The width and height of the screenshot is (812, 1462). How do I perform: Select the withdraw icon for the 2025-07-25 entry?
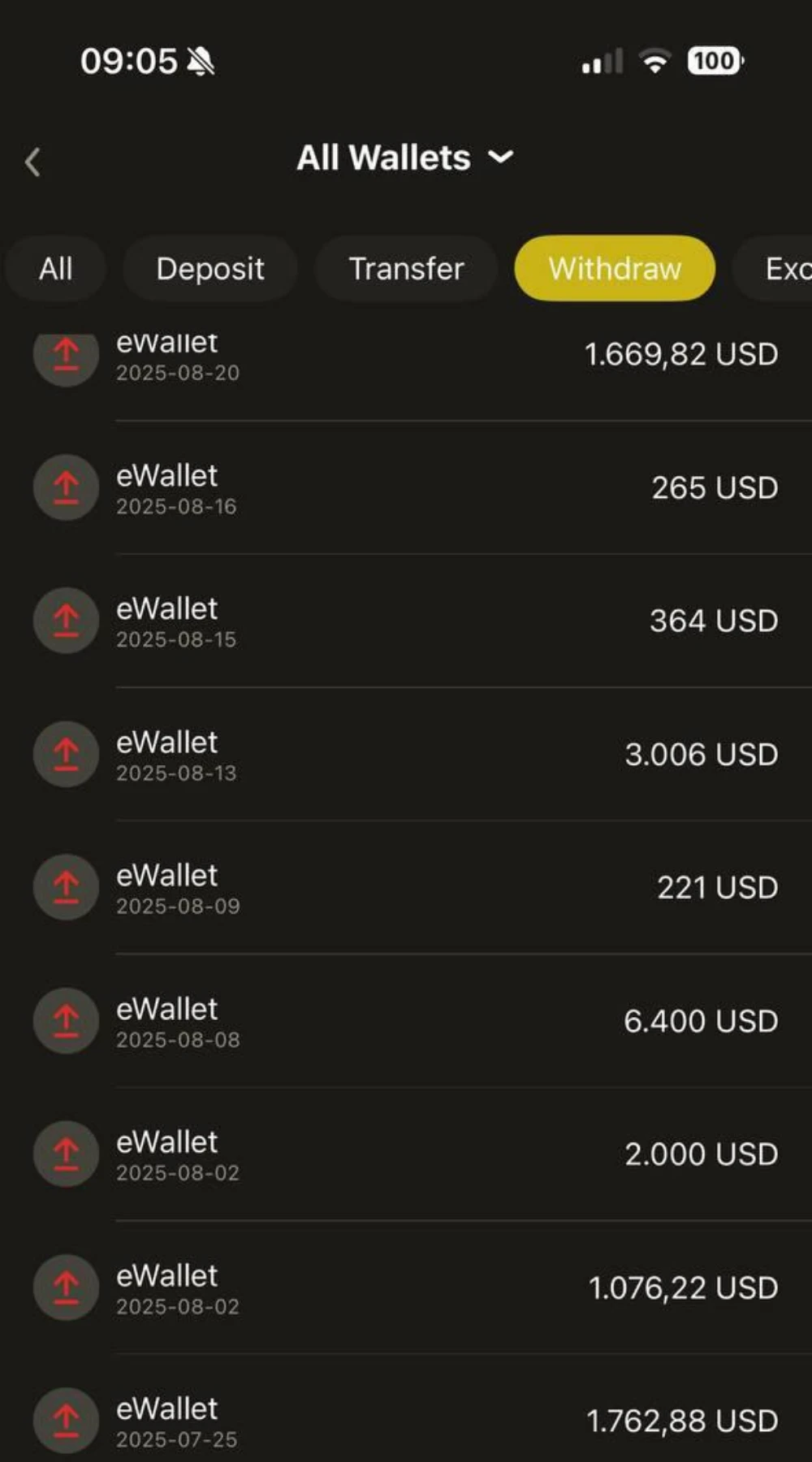pyautogui.click(x=66, y=1421)
